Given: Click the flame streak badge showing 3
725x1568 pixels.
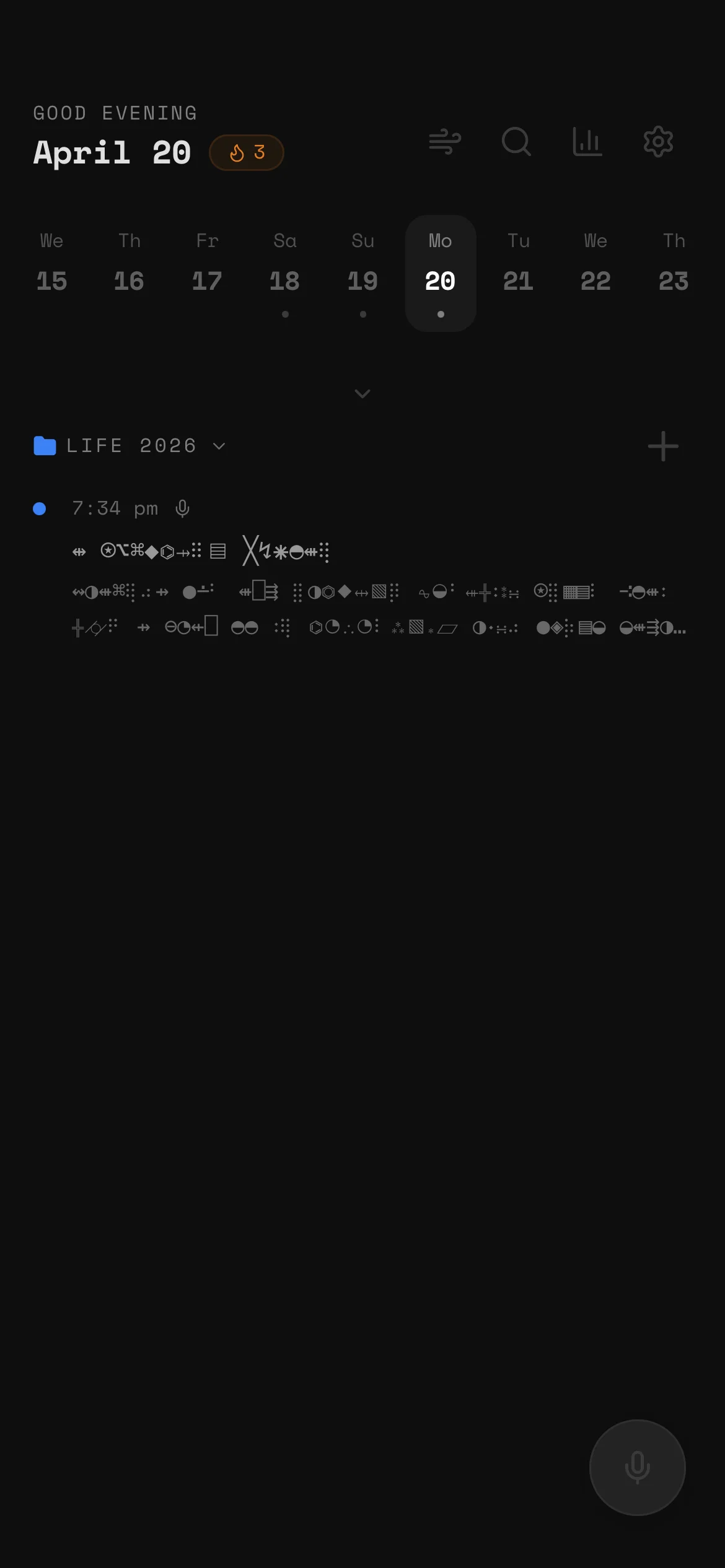Looking at the screenshot, I should click(x=246, y=152).
